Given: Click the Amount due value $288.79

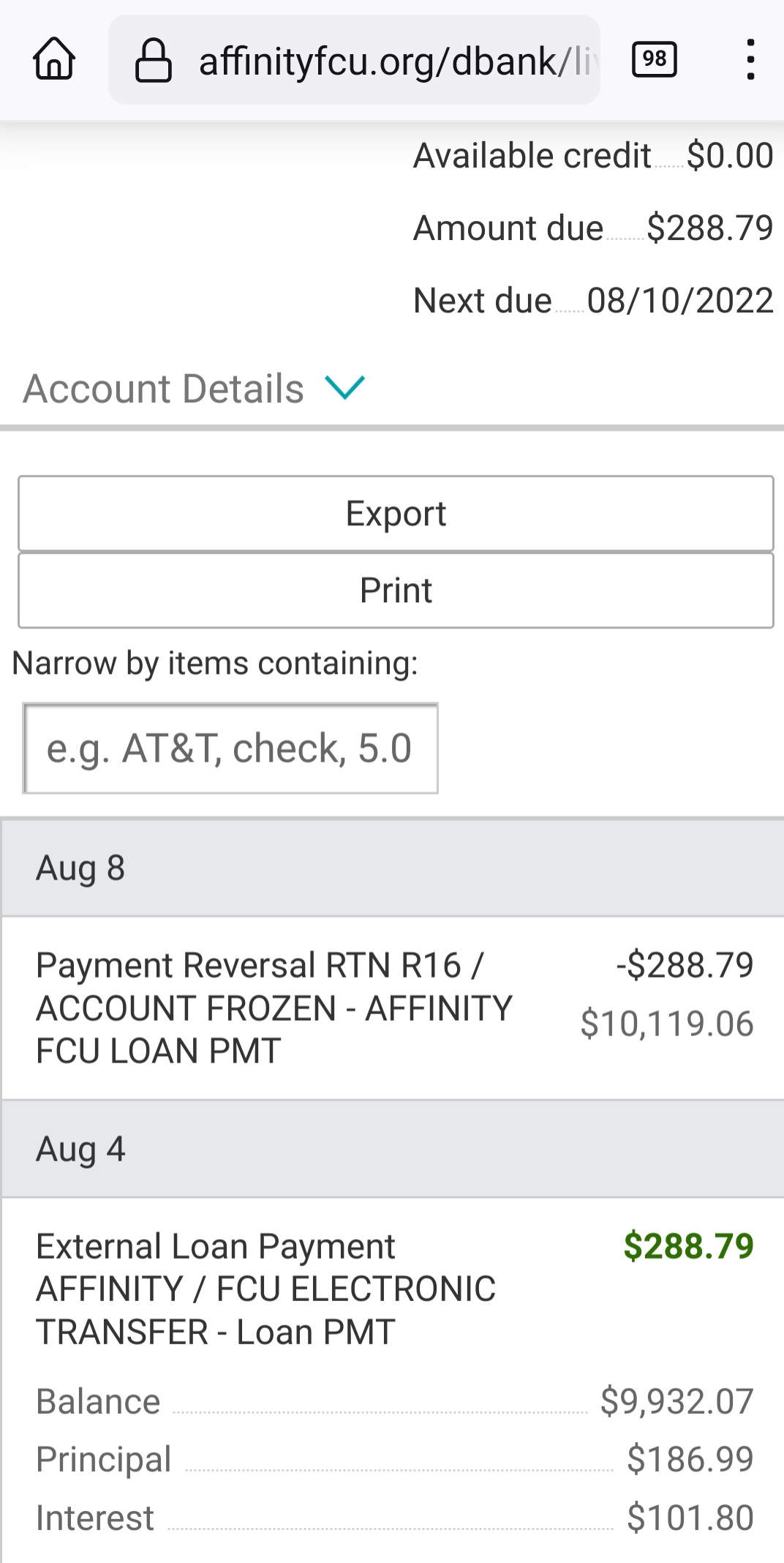Looking at the screenshot, I should pyautogui.click(x=709, y=228).
